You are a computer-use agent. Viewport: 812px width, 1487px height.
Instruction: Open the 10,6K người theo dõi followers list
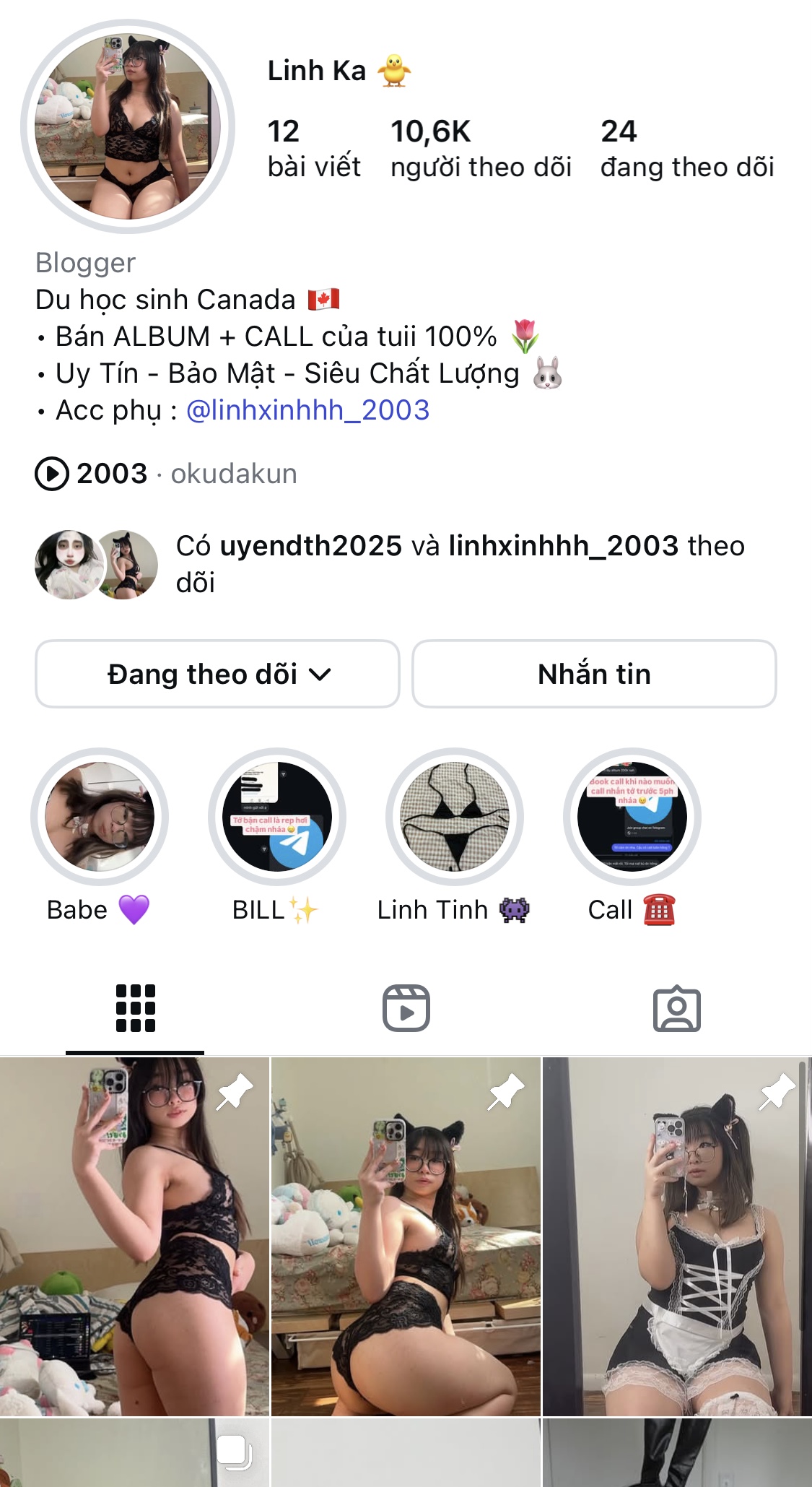pyautogui.click(x=481, y=148)
